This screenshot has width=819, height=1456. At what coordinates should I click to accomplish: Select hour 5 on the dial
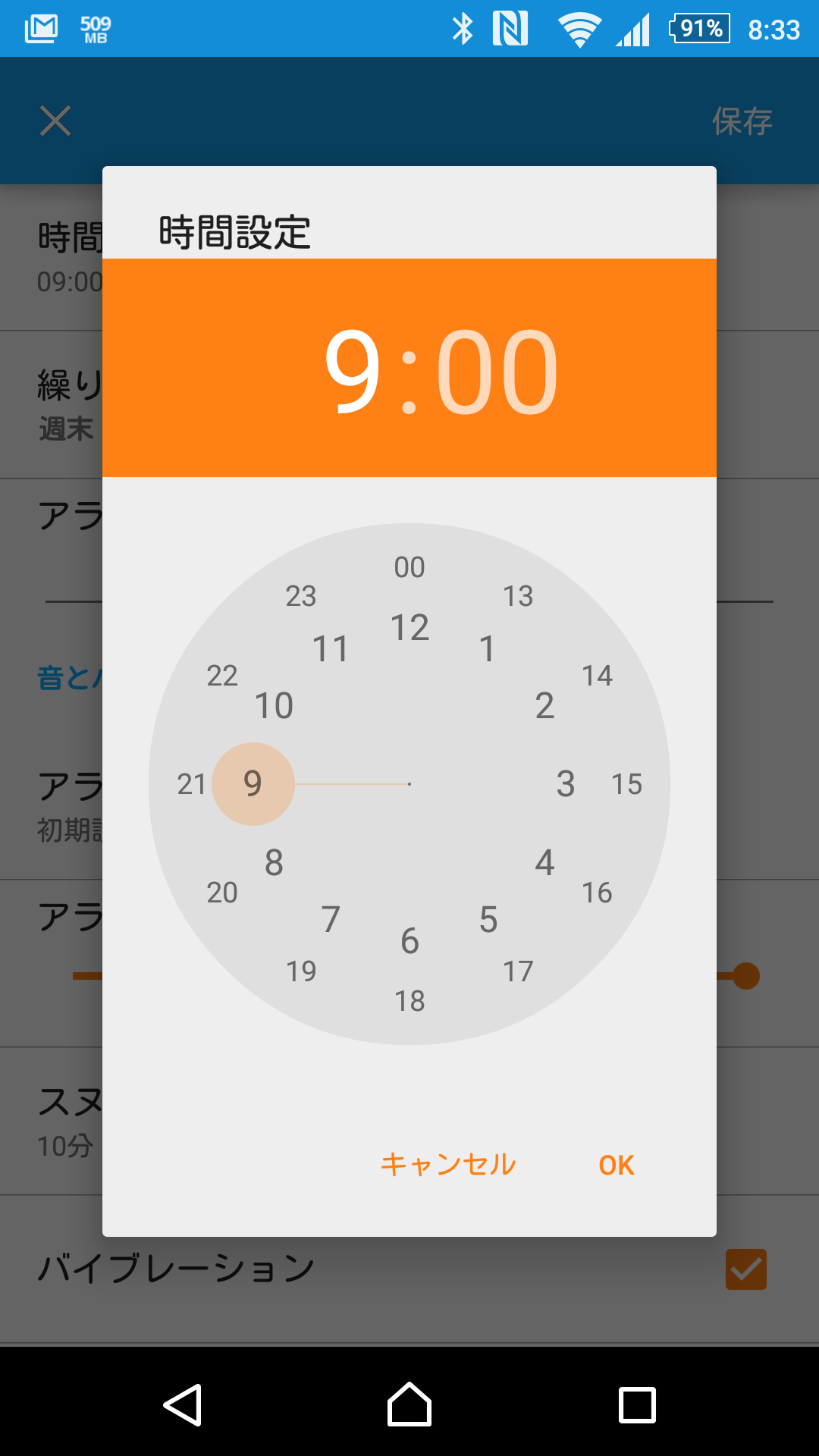coord(488,920)
